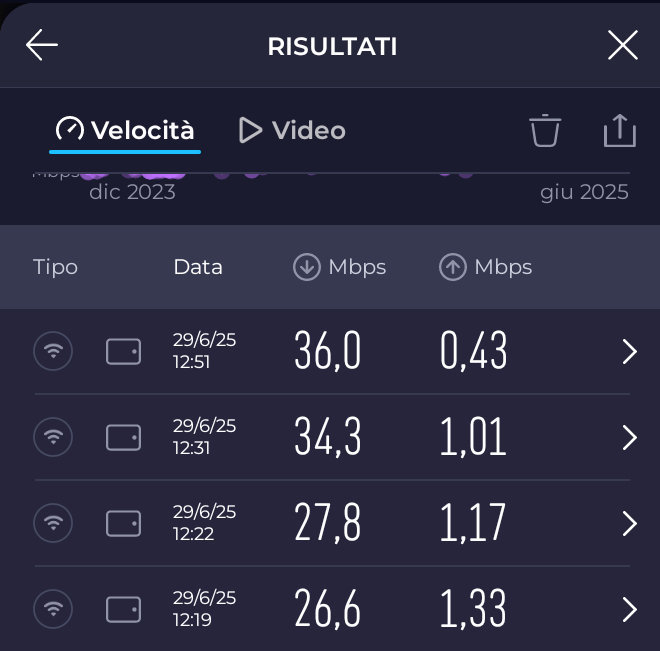Viewport: 660px width, 651px height.
Task: Sort results by the Data column
Action: 198,267
